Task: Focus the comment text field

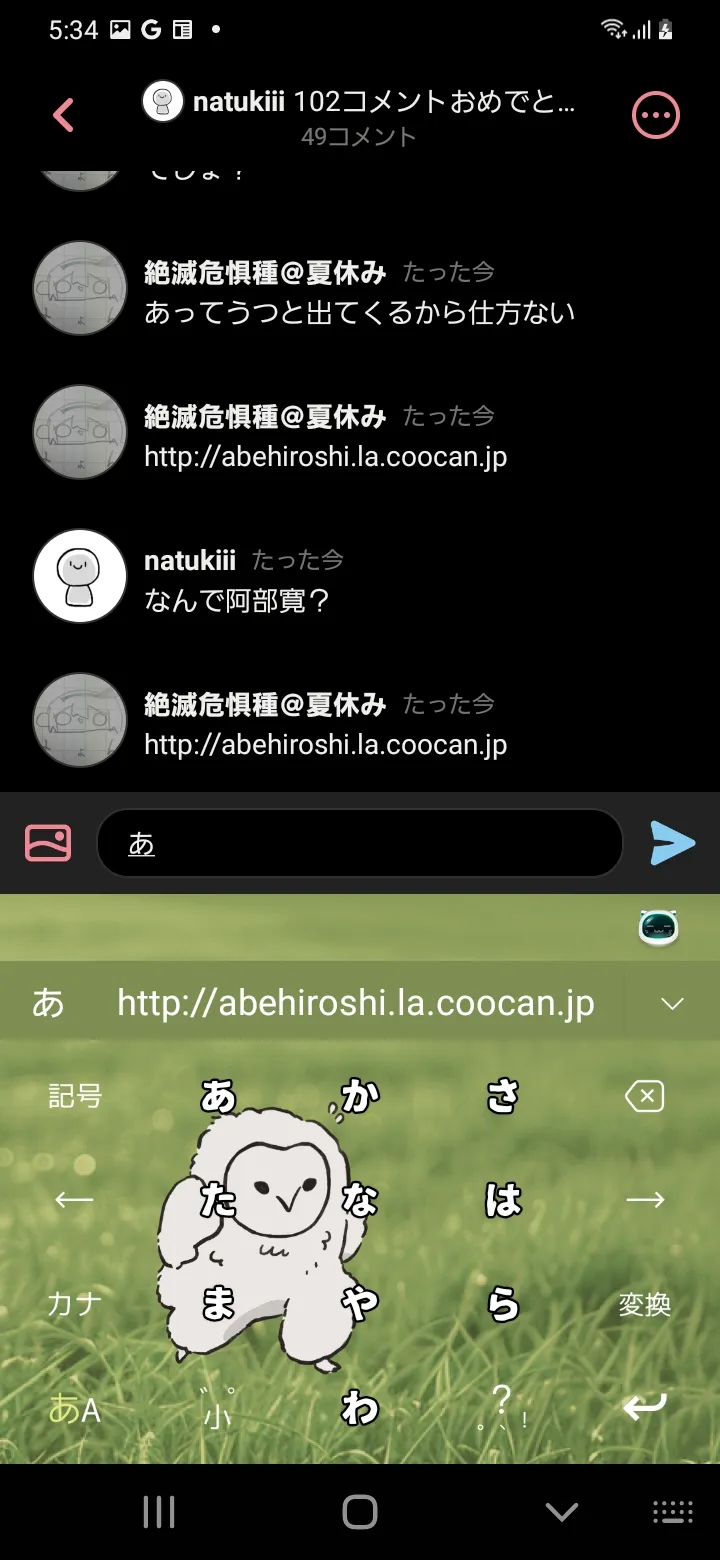Action: (x=360, y=843)
